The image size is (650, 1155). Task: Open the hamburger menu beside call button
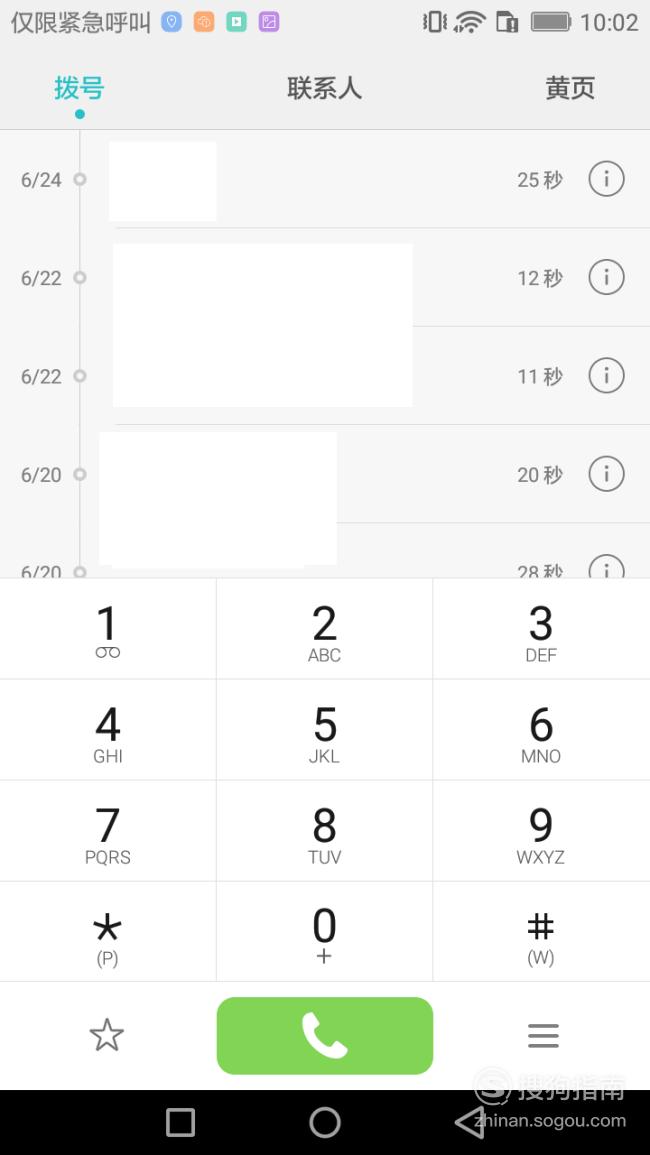pyautogui.click(x=543, y=1036)
